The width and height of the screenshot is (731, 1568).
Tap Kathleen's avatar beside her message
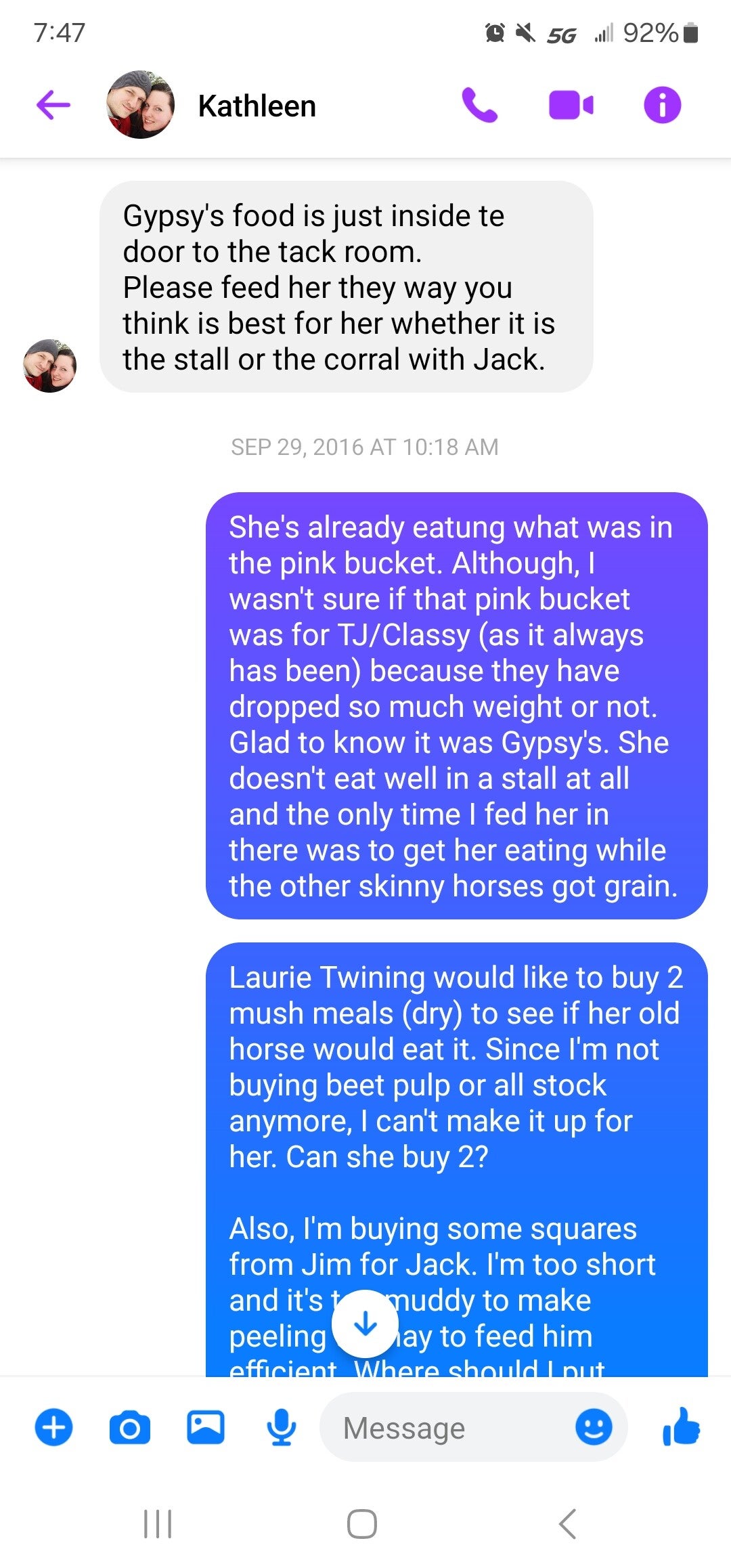point(50,366)
